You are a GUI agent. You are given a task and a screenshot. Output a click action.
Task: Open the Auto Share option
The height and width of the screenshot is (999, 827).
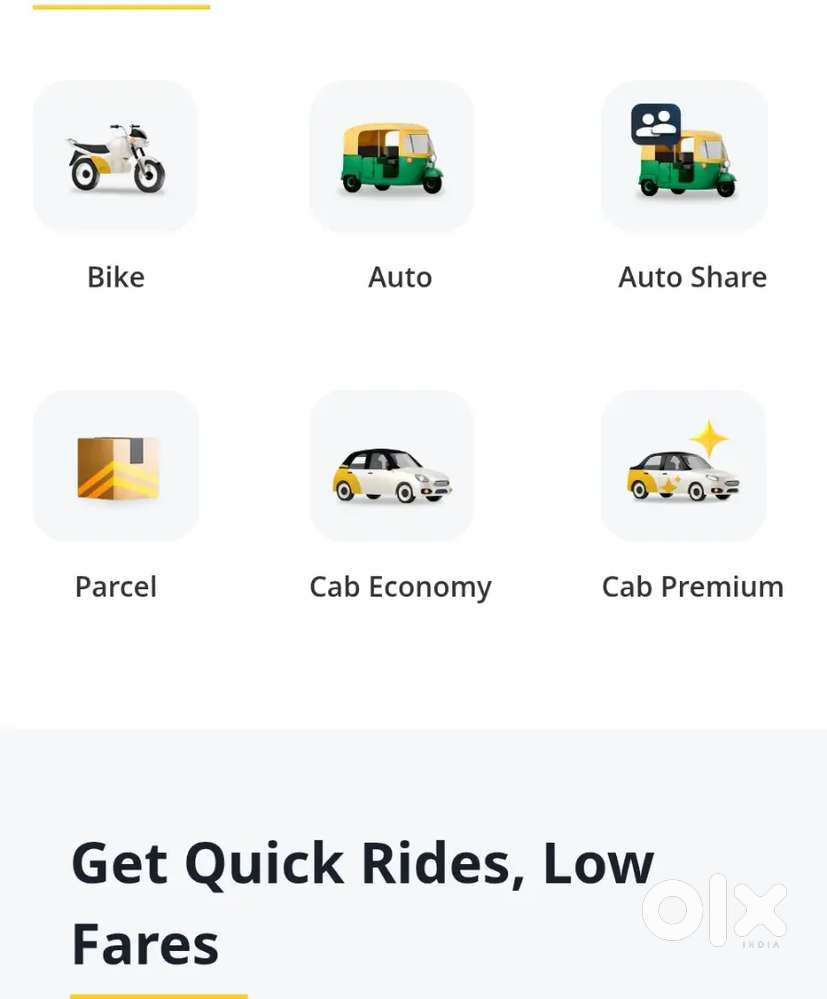click(685, 158)
